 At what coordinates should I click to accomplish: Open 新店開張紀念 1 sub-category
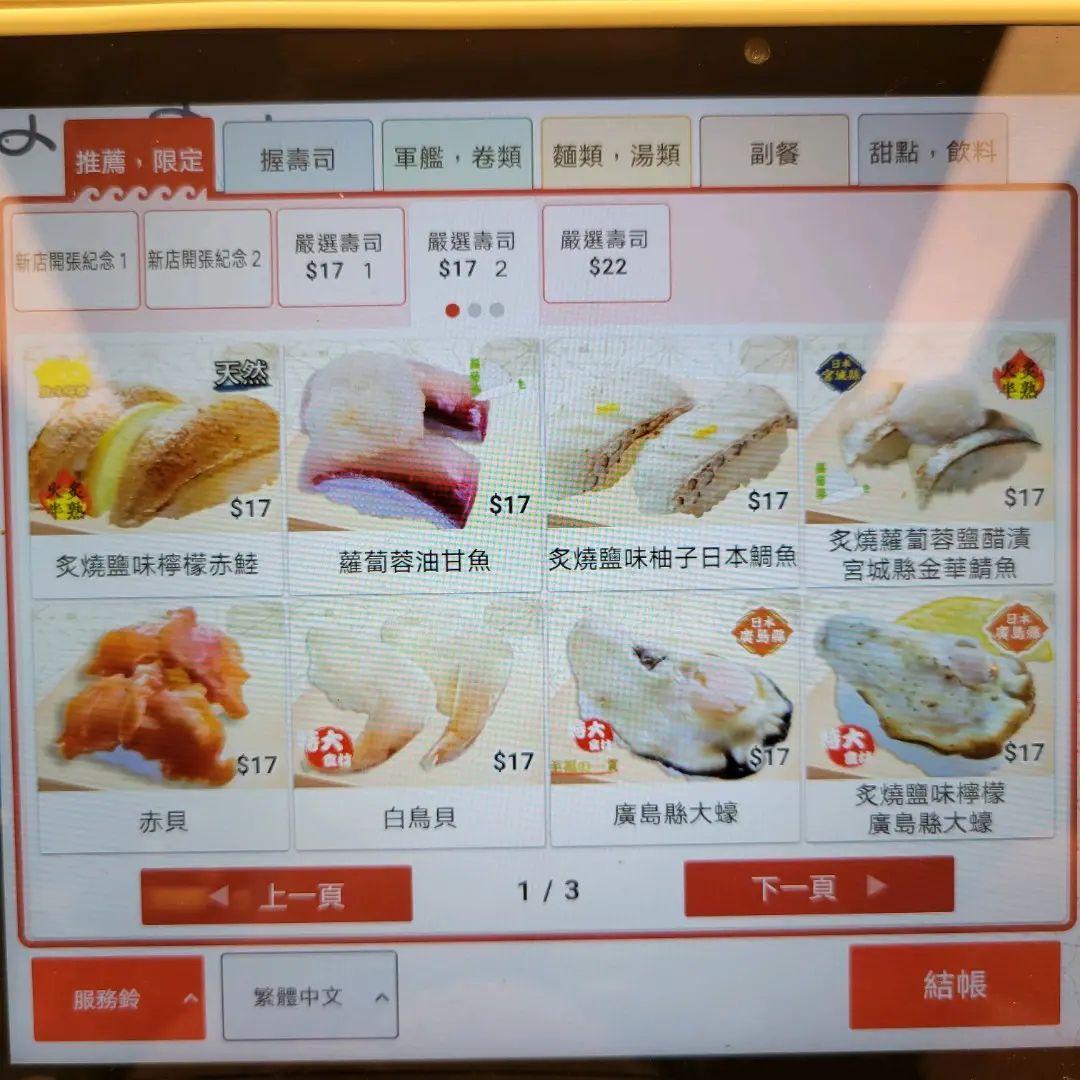(x=75, y=260)
